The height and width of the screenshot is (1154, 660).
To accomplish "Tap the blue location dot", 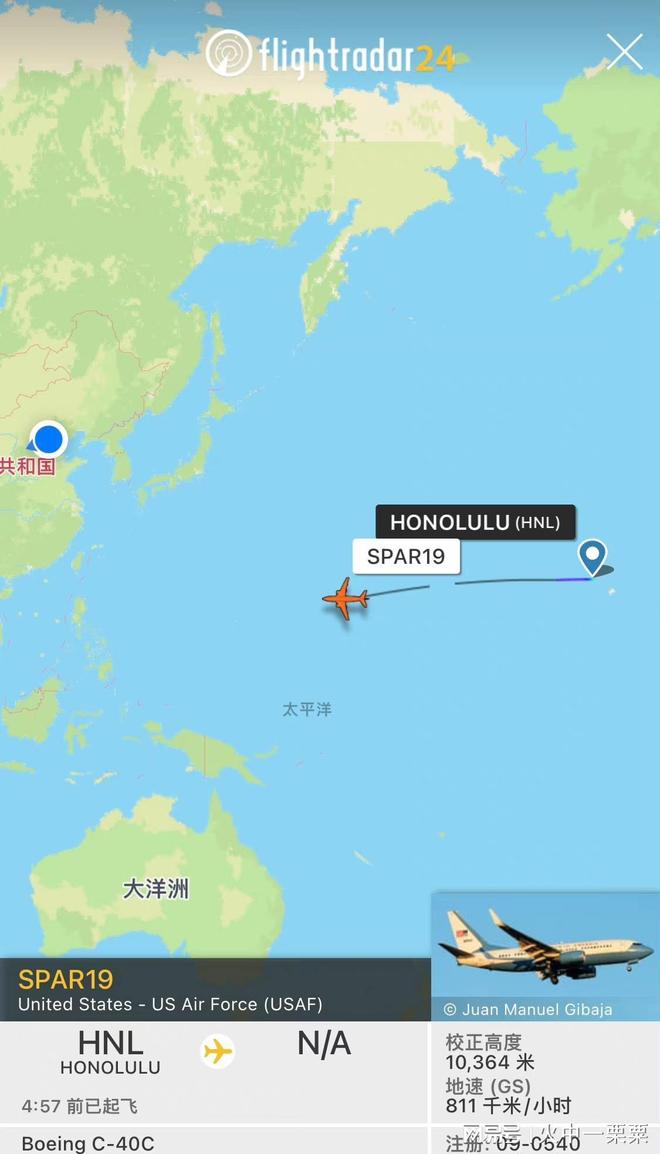I will (x=48, y=439).
